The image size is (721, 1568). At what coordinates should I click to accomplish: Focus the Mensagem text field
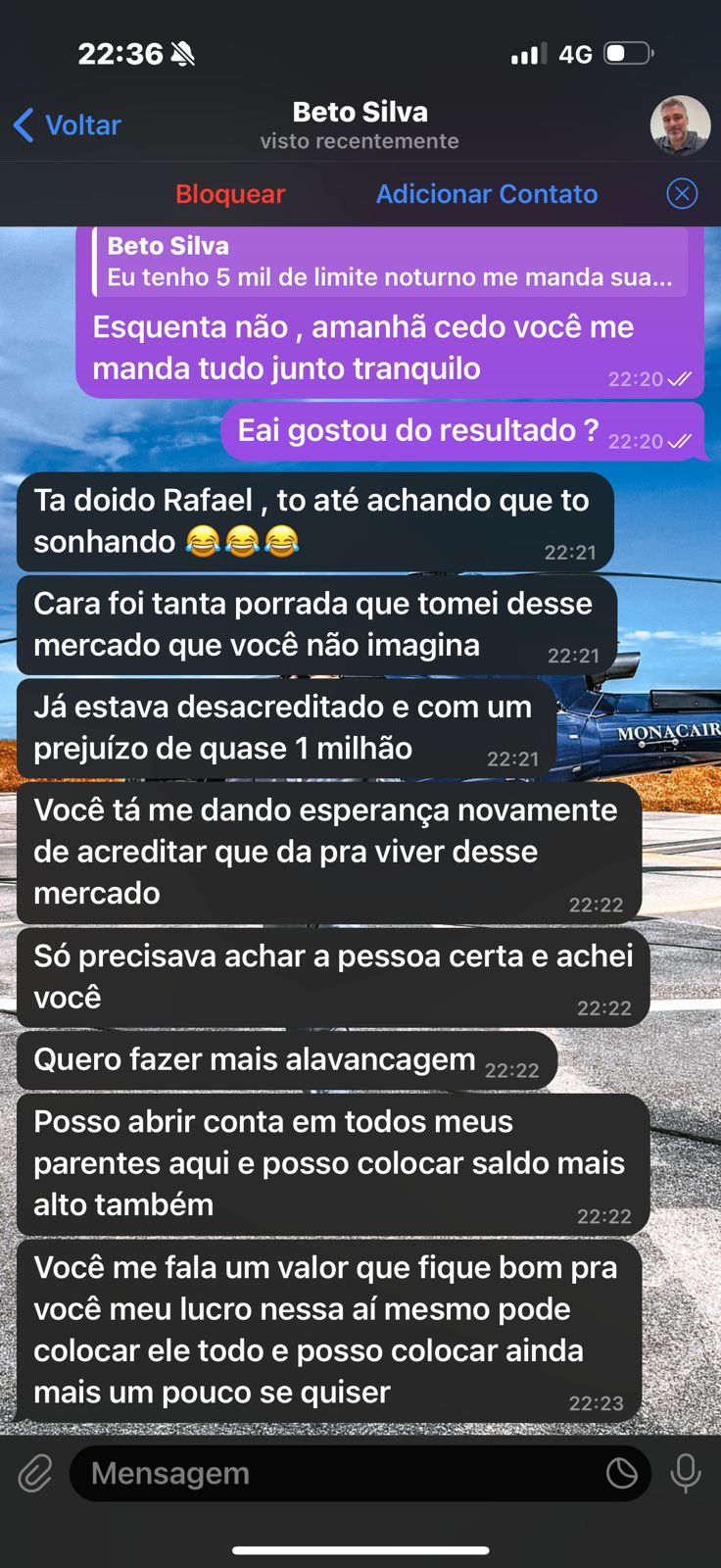point(333,1473)
